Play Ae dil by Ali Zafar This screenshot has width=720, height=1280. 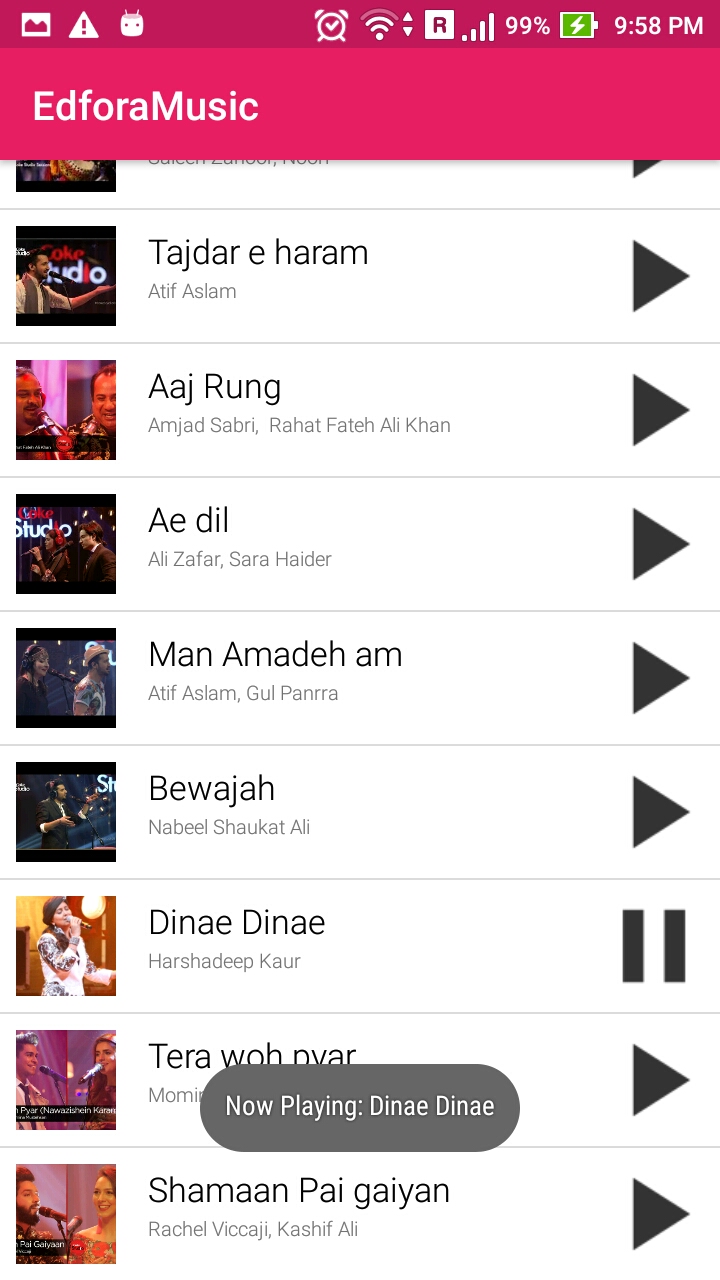660,544
